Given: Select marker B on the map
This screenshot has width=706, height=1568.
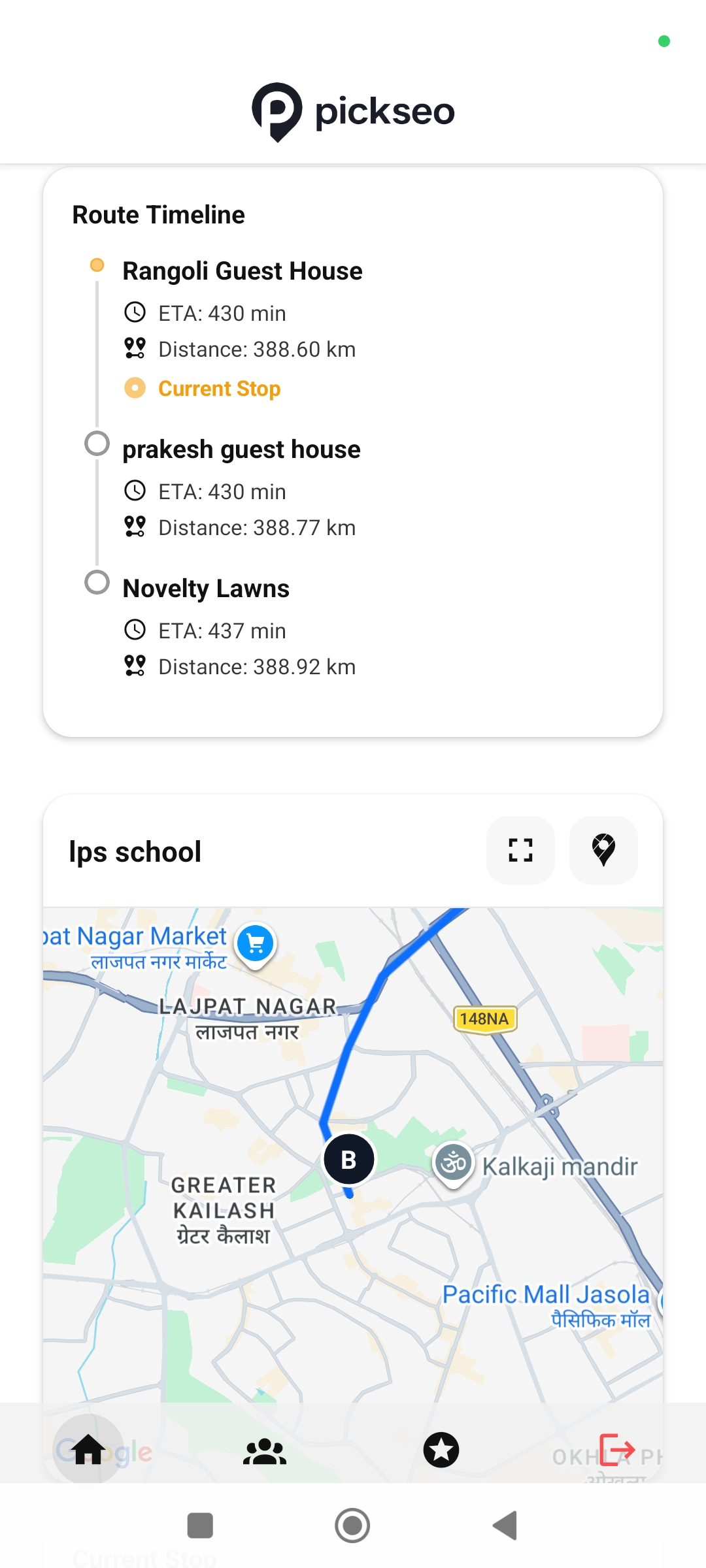Looking at the screenshot, I should coord(349,1160).
